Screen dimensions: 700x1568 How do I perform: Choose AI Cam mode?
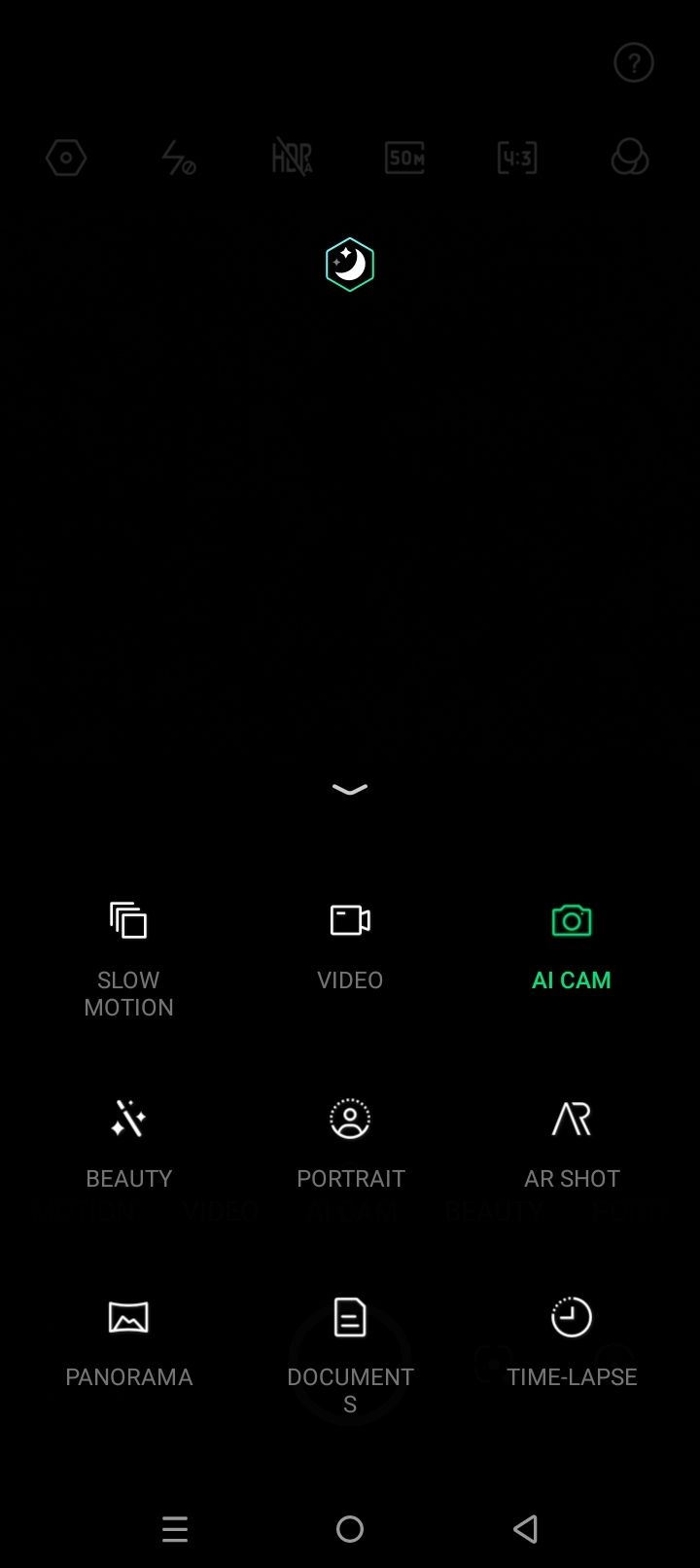[x=572, y=946]
